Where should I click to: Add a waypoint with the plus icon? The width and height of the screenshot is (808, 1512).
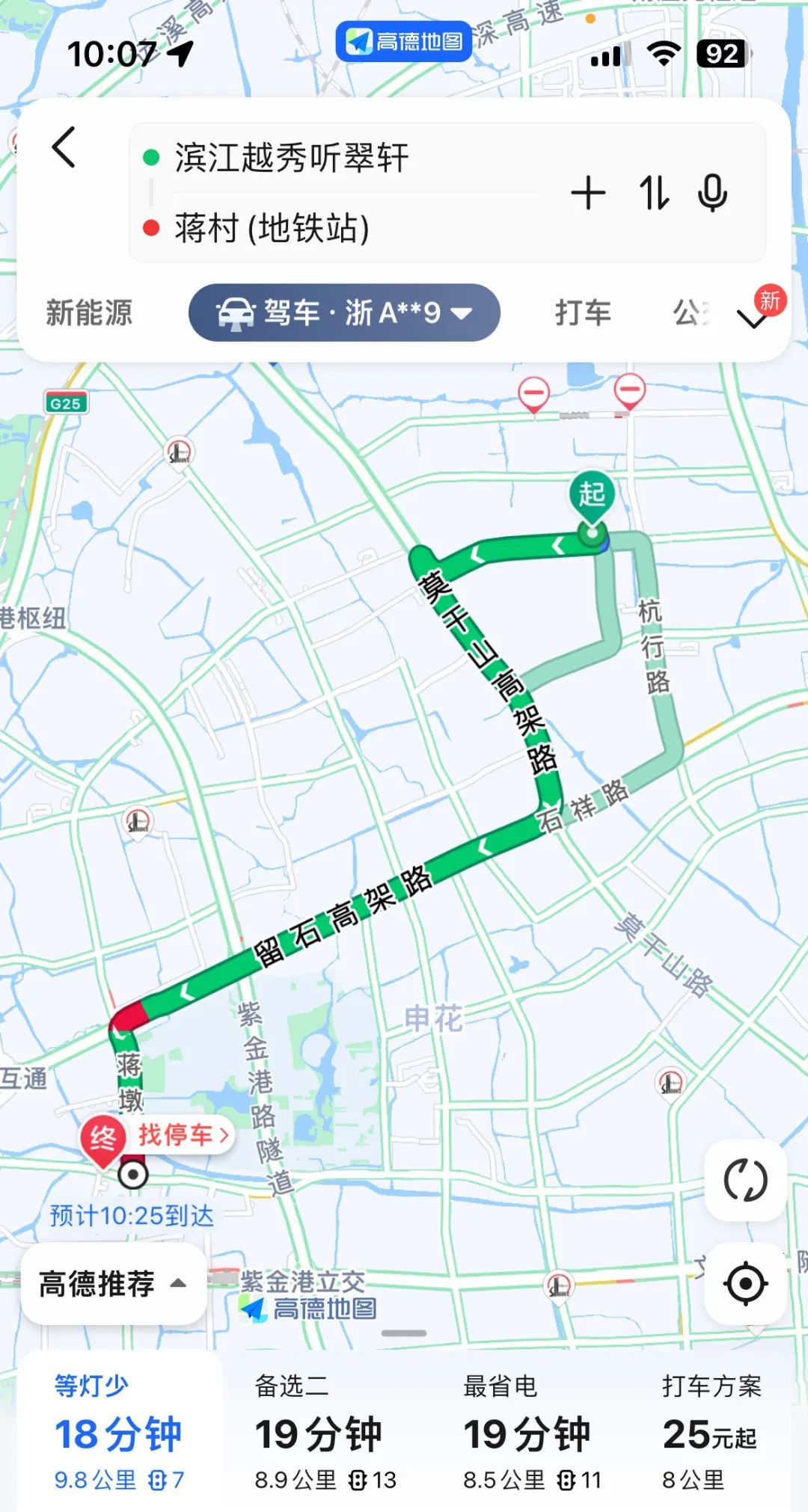pyautogui.click(x=588, y=194)
